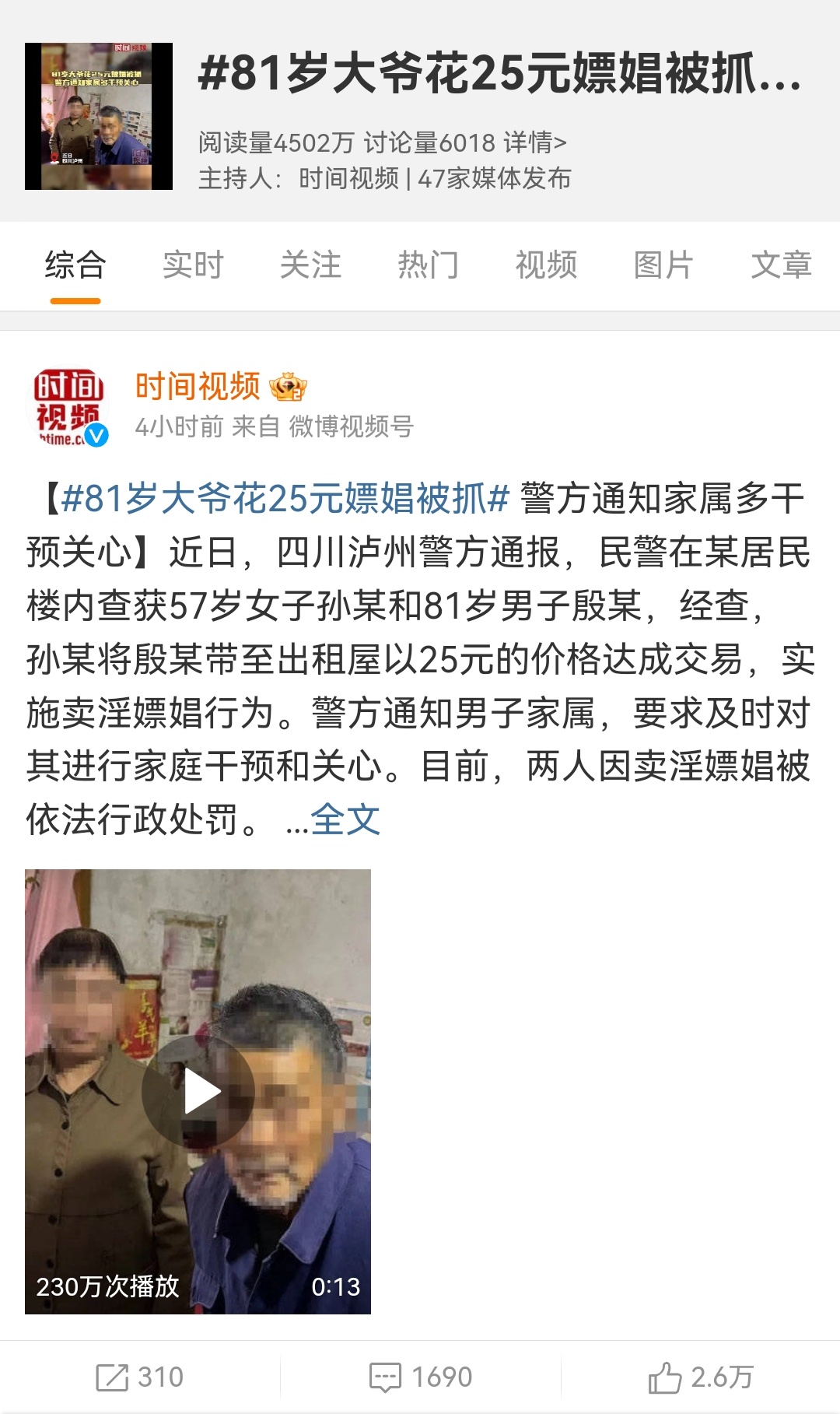
Task: Switch to the 图片 tab
Action: [663, 265]
